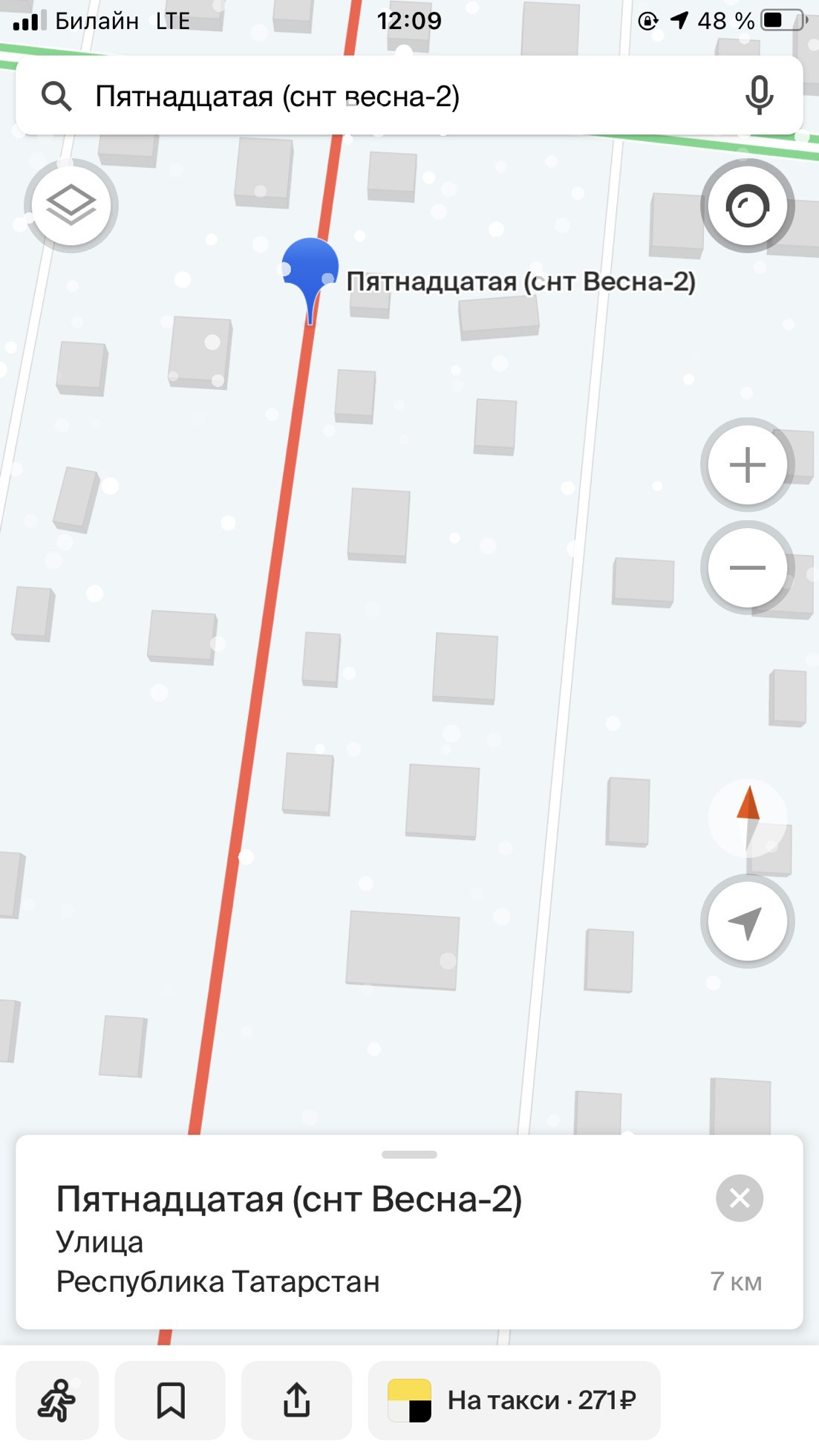Share this location

click(x=296, y=1400)
